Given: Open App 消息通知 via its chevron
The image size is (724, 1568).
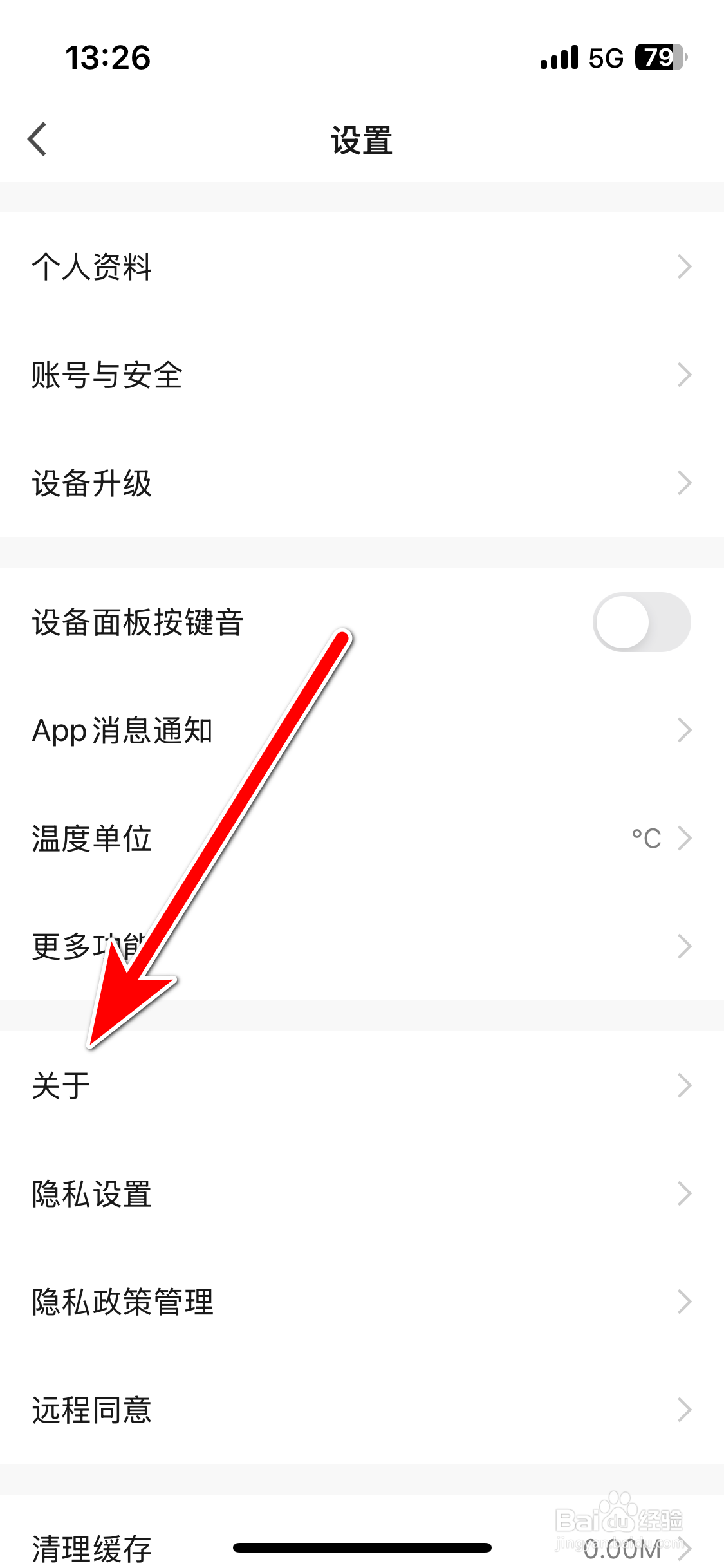Looking at the screenshot, I should click(x=684, y=729).
